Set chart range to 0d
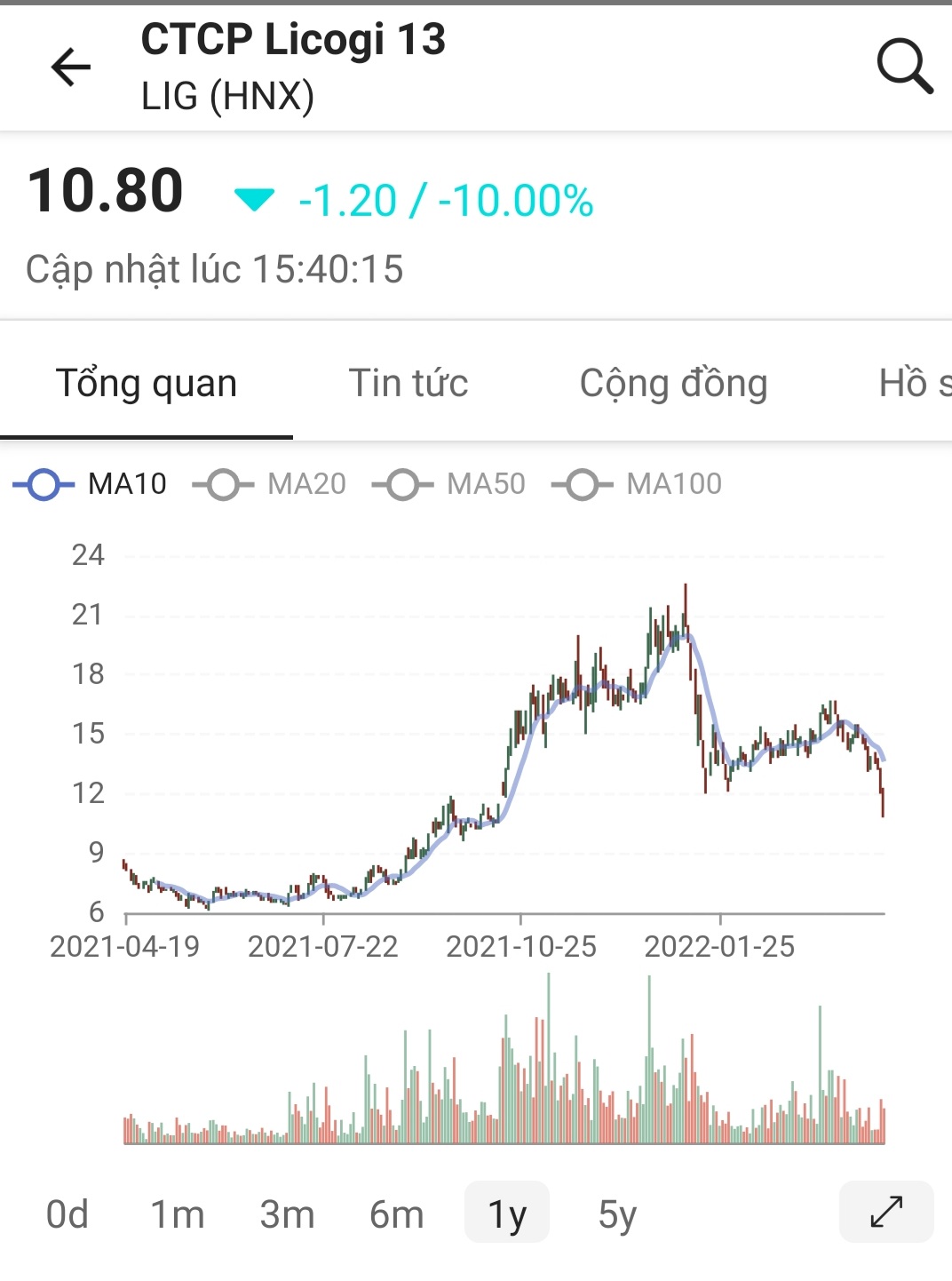 [x=67, y=1213]
